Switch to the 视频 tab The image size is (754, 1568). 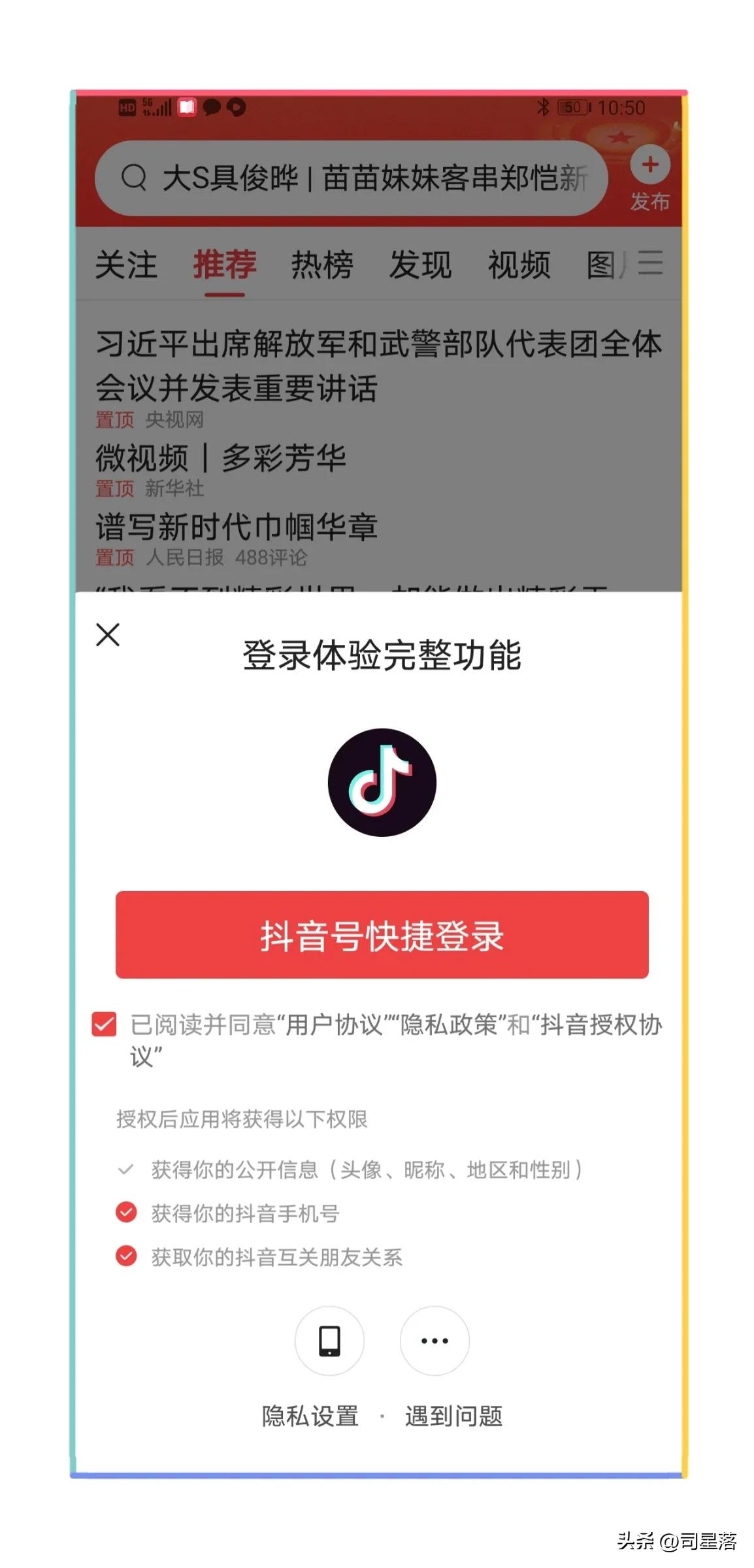(518, 264)
